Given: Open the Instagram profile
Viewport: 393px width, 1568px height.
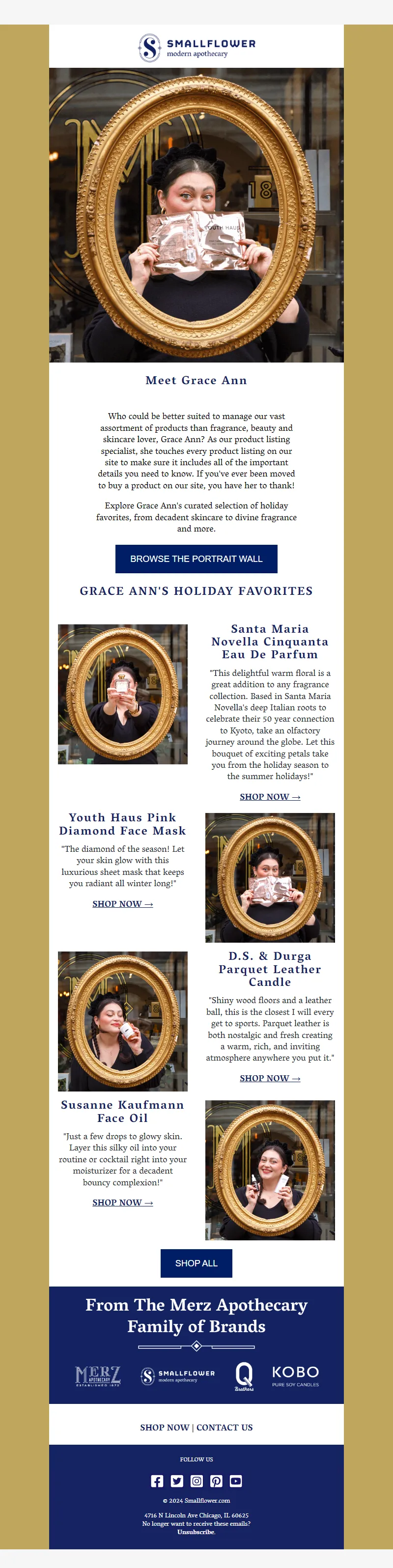Looking at the screenshot, I should pos(196,1481).
